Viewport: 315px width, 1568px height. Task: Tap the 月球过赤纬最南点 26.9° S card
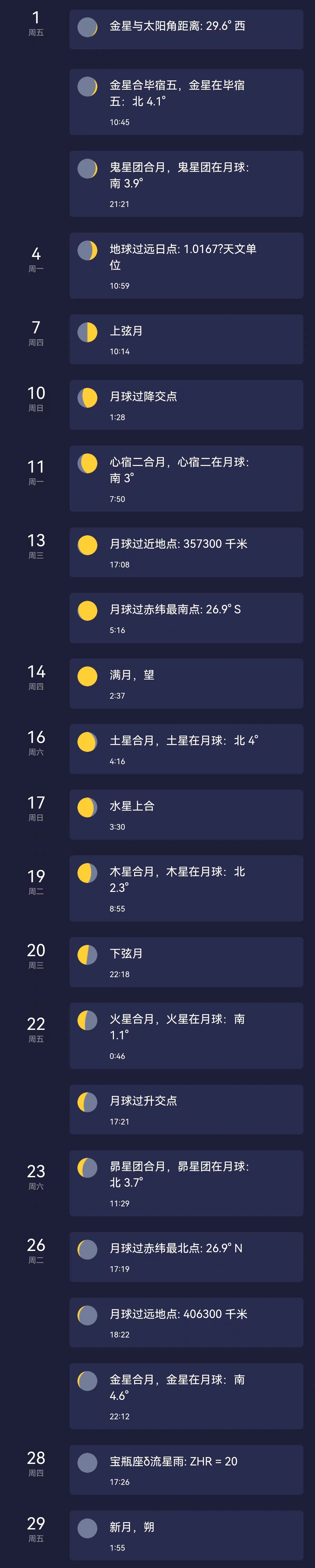point(186,618)
